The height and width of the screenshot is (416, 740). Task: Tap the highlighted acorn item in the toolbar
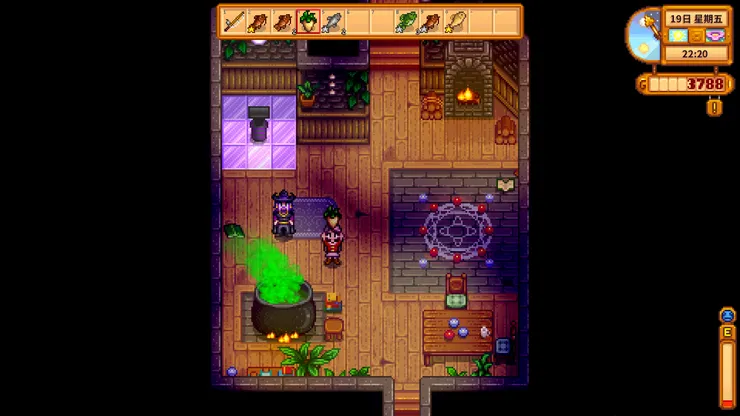pyautogui.click(x=308, y=21)
